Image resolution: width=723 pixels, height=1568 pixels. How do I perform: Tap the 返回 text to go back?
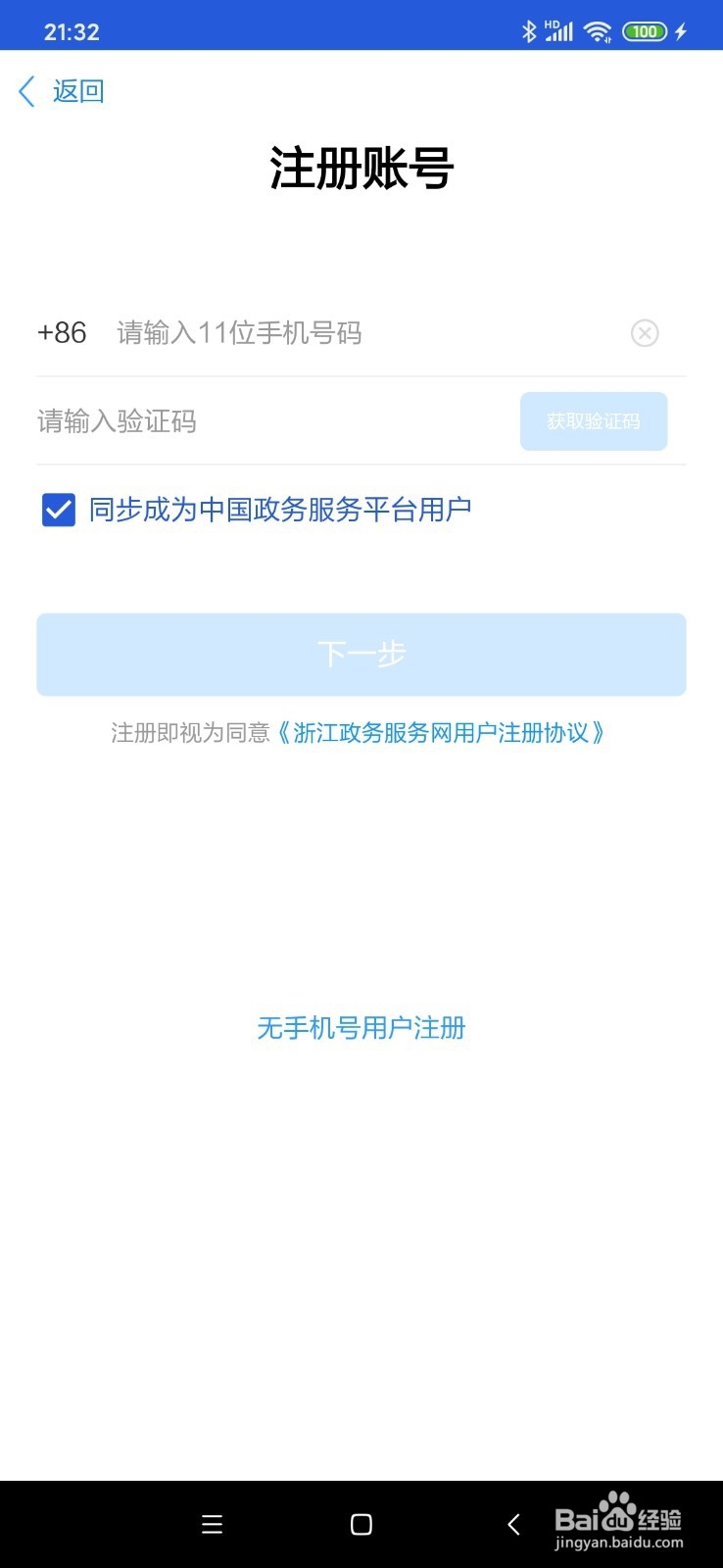(79, 91)
